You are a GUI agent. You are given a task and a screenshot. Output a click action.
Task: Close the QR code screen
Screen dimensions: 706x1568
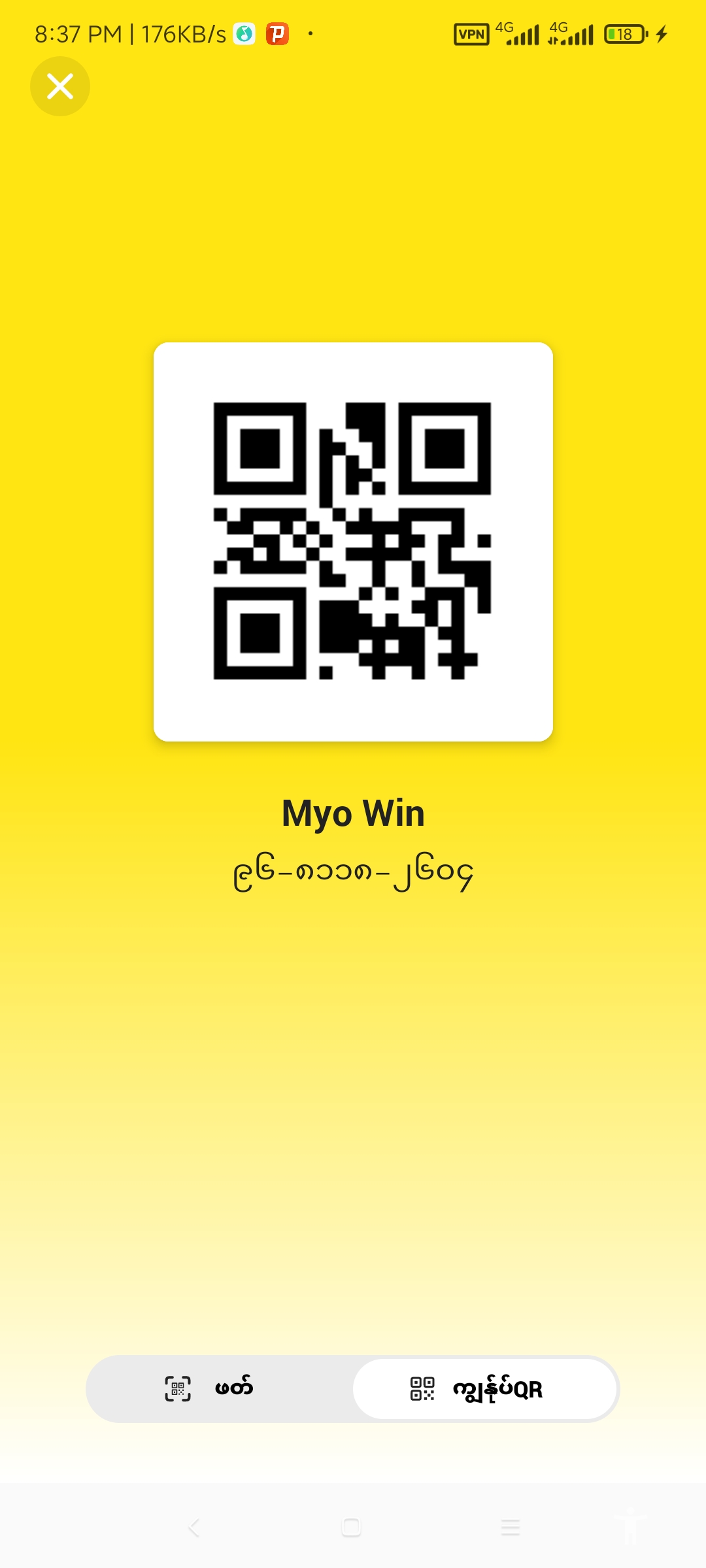(60, 86)
